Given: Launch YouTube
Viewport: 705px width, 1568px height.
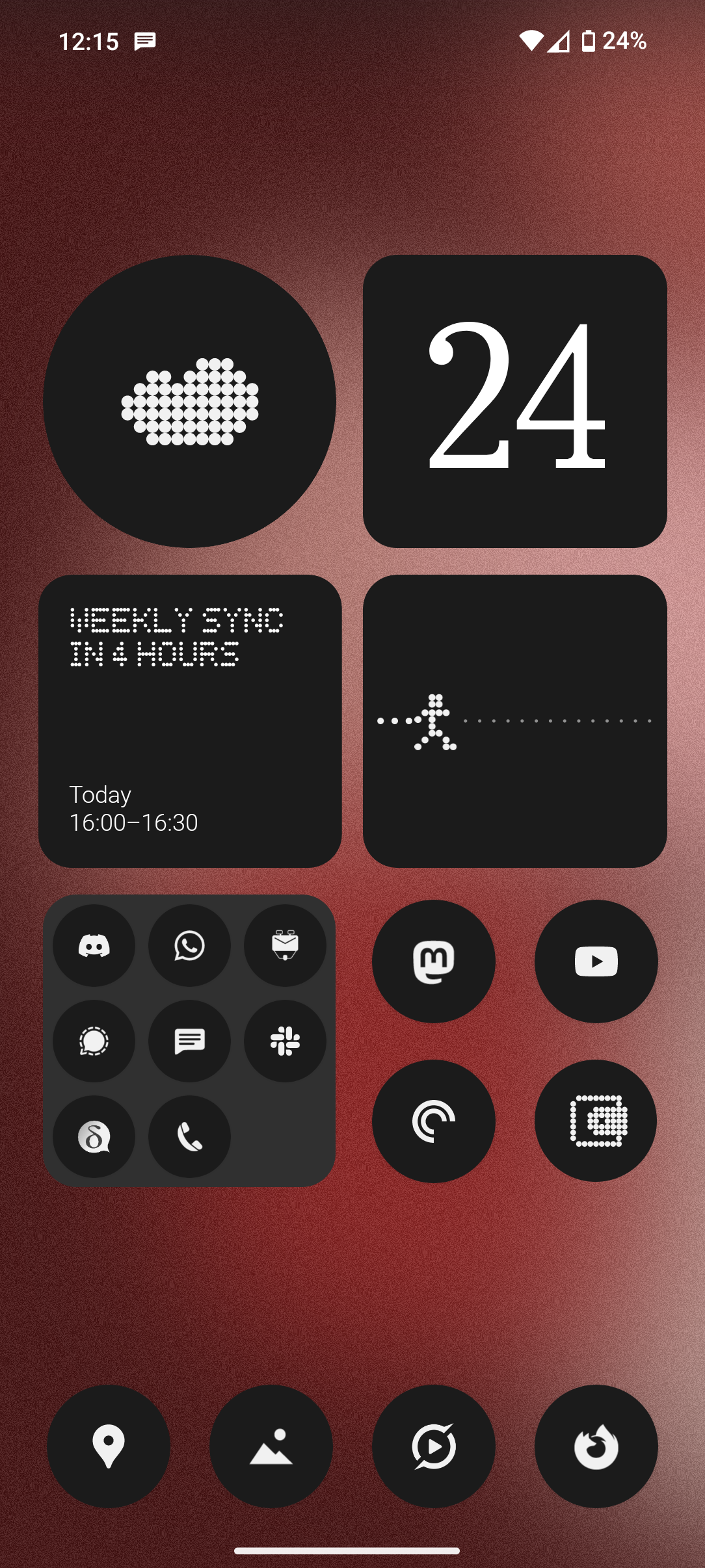Looking at the screenshot, I should pyautogui.click(x=596, y=962).
